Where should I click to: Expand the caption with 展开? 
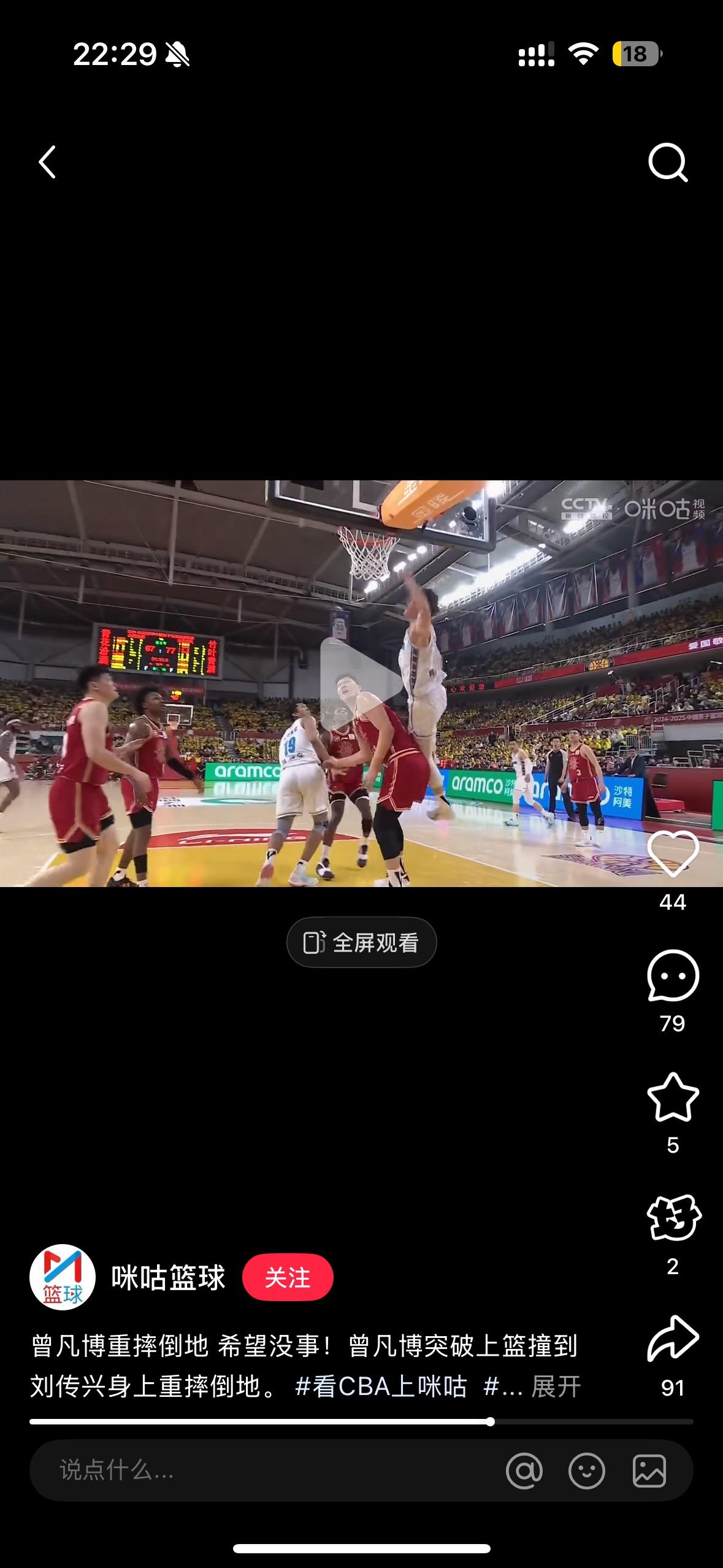(556, 1386)
